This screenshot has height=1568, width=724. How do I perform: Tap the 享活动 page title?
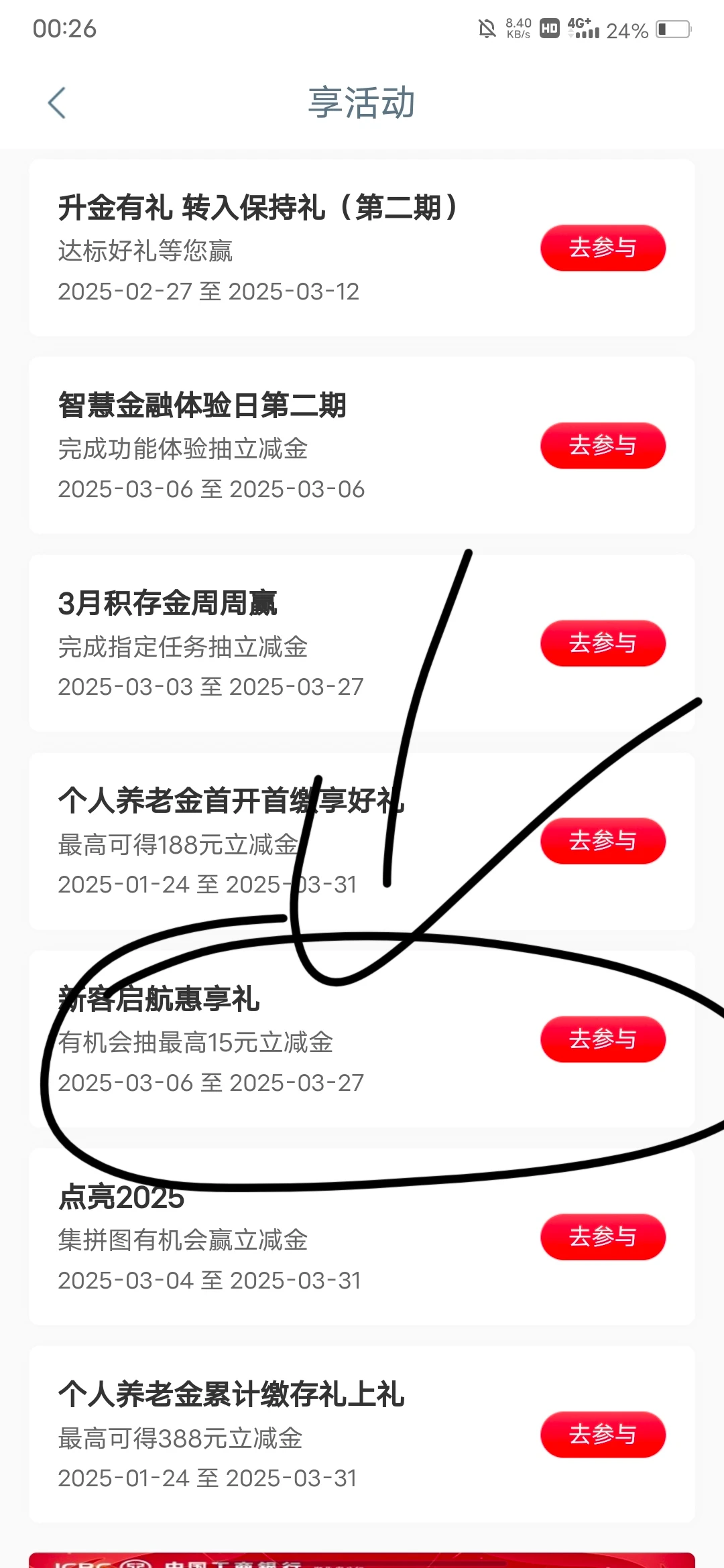coord(362,102)
